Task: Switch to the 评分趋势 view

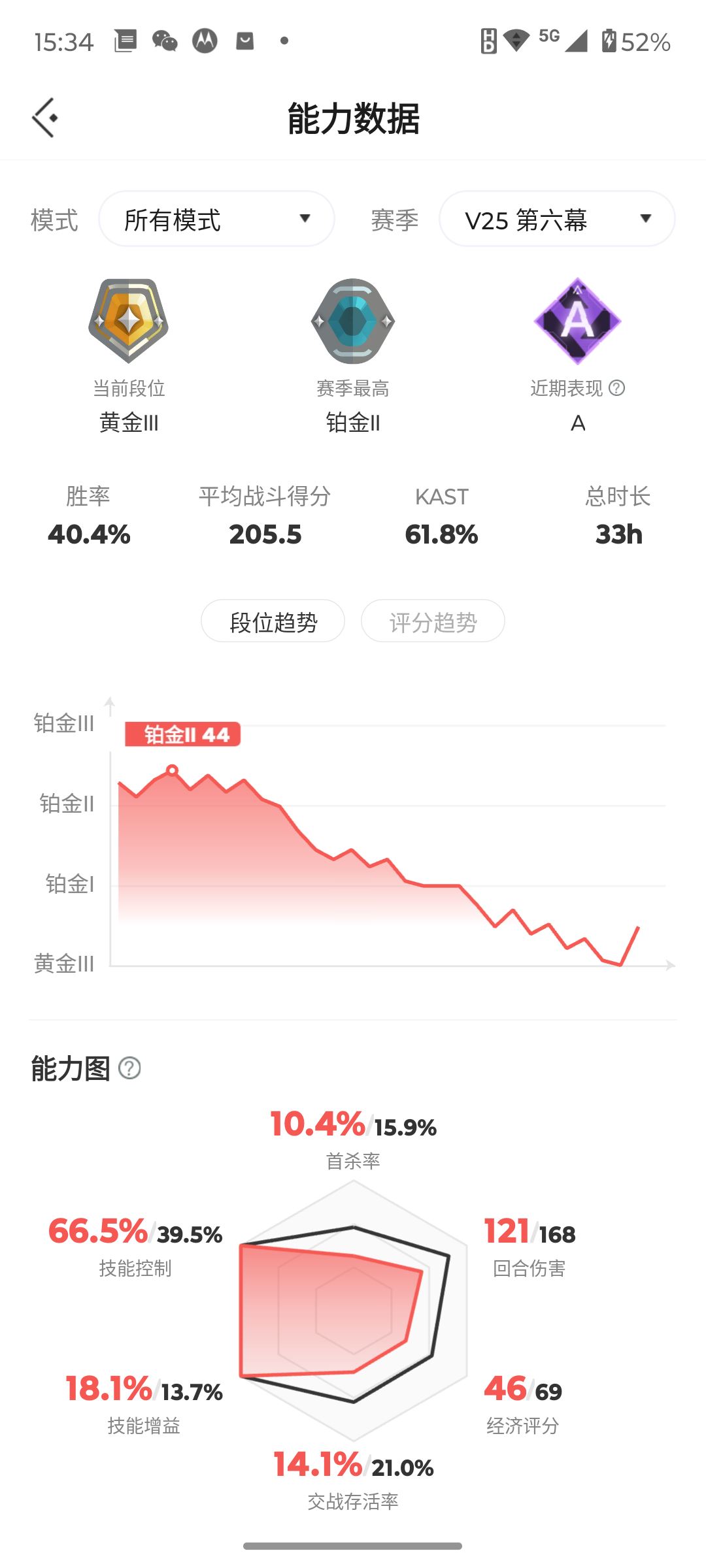Action: (x=433, y=621)
